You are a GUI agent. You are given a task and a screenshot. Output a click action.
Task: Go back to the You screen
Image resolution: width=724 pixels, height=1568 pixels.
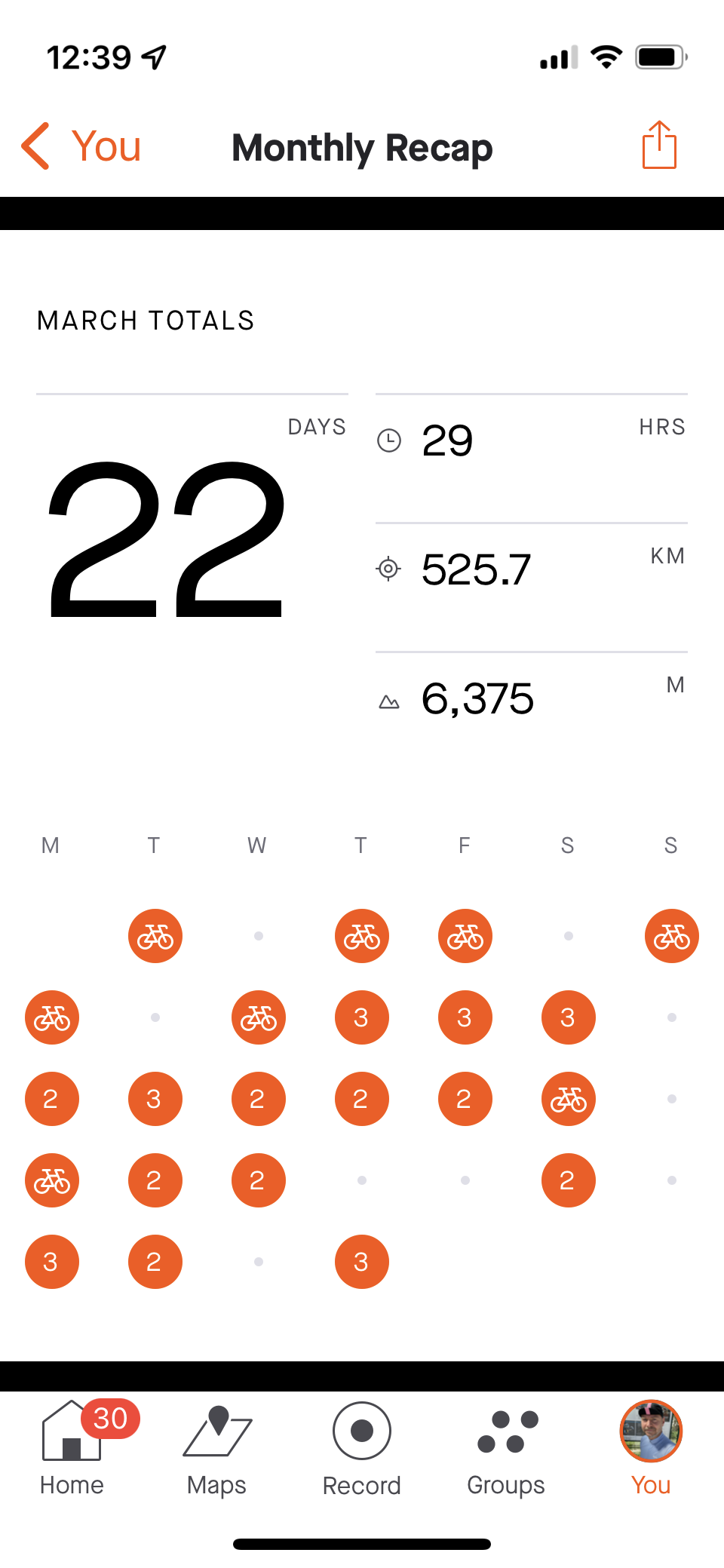tap(81, 146)
